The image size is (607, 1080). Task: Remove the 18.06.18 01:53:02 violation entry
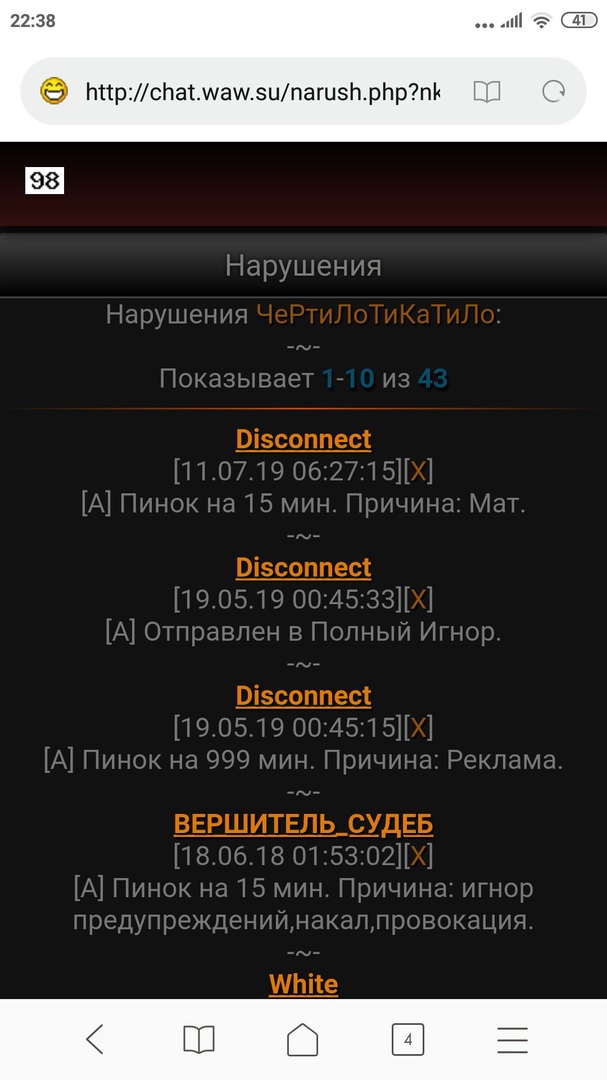421,855
